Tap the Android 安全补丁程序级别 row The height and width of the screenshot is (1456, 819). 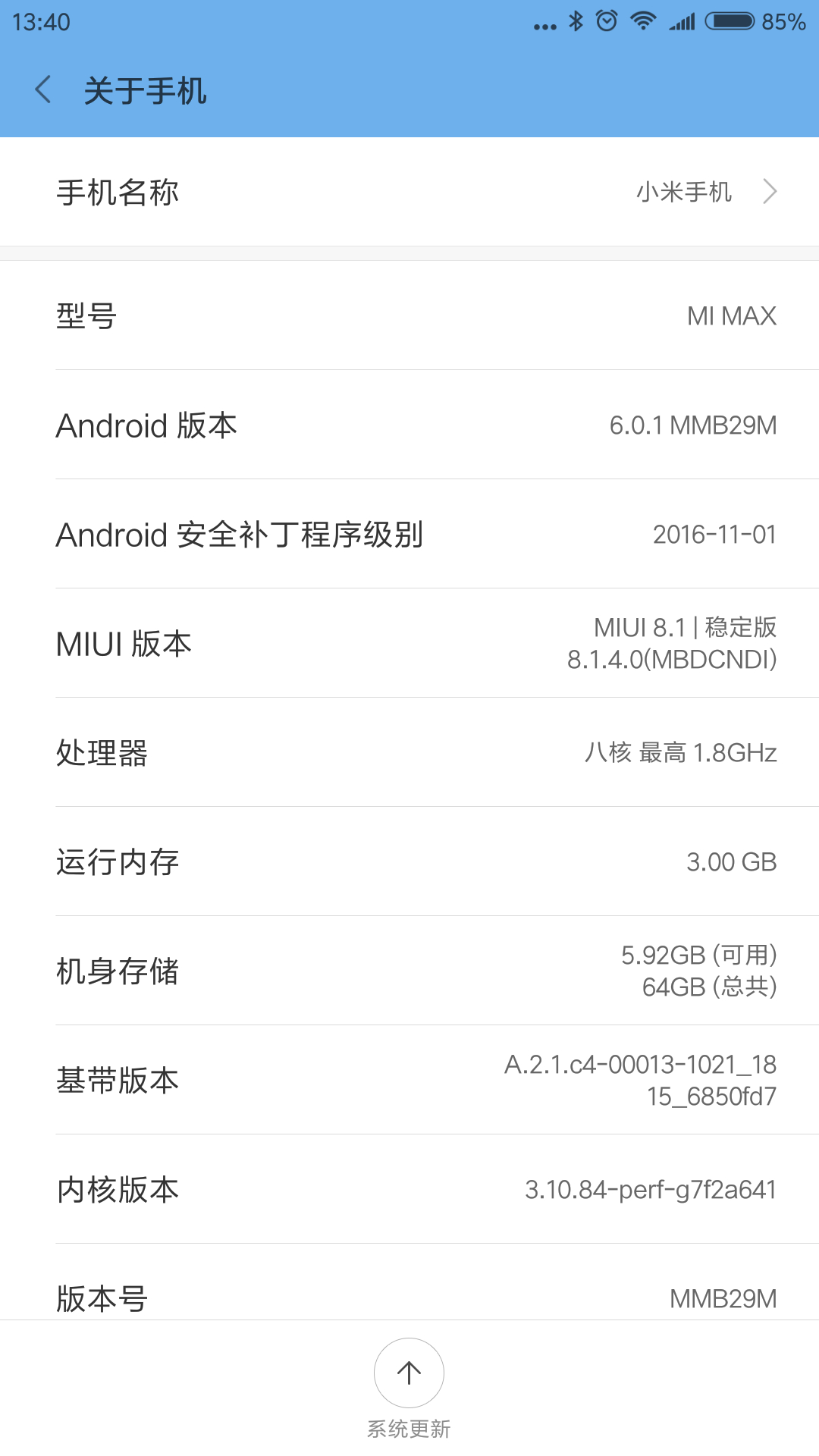(x=409, y=534)
